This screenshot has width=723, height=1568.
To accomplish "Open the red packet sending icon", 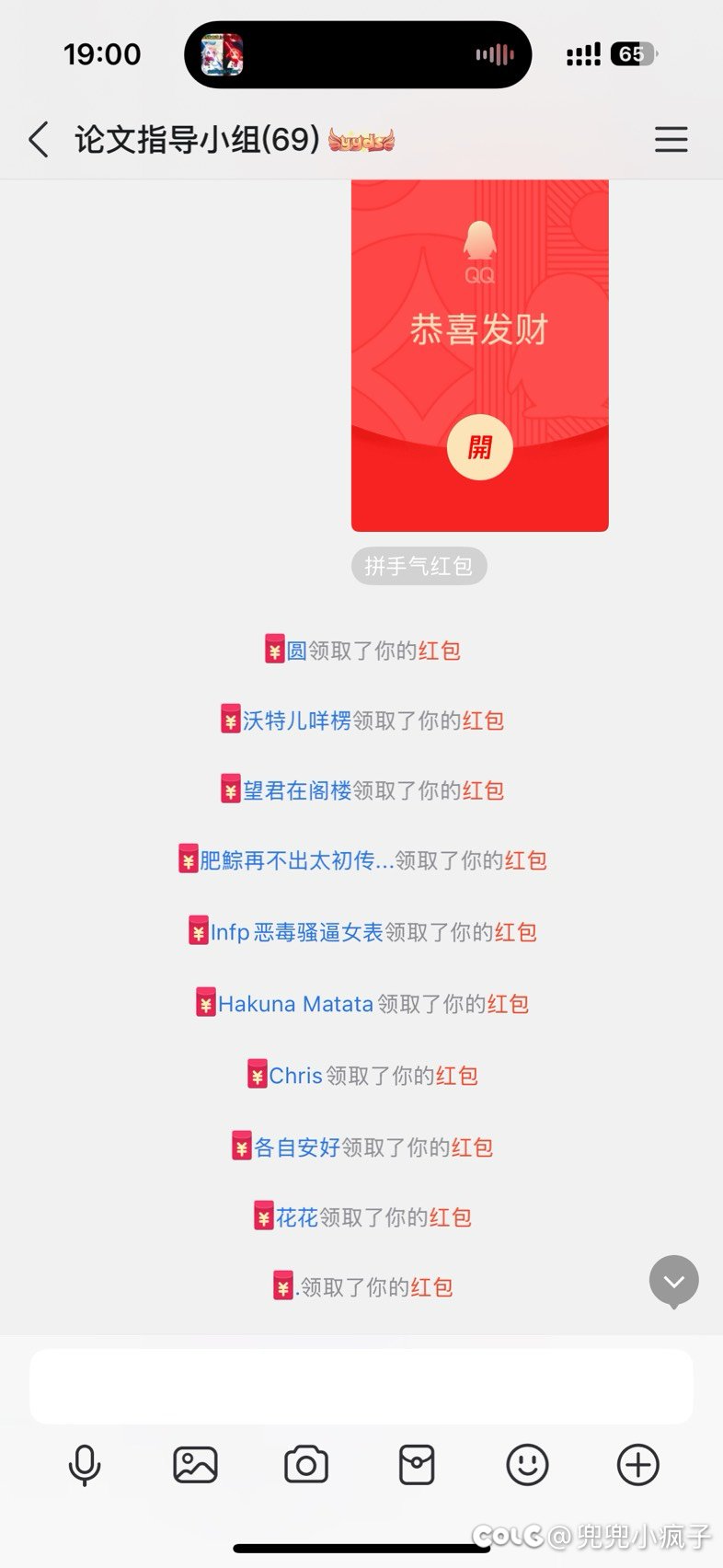I will (417, 1465).
